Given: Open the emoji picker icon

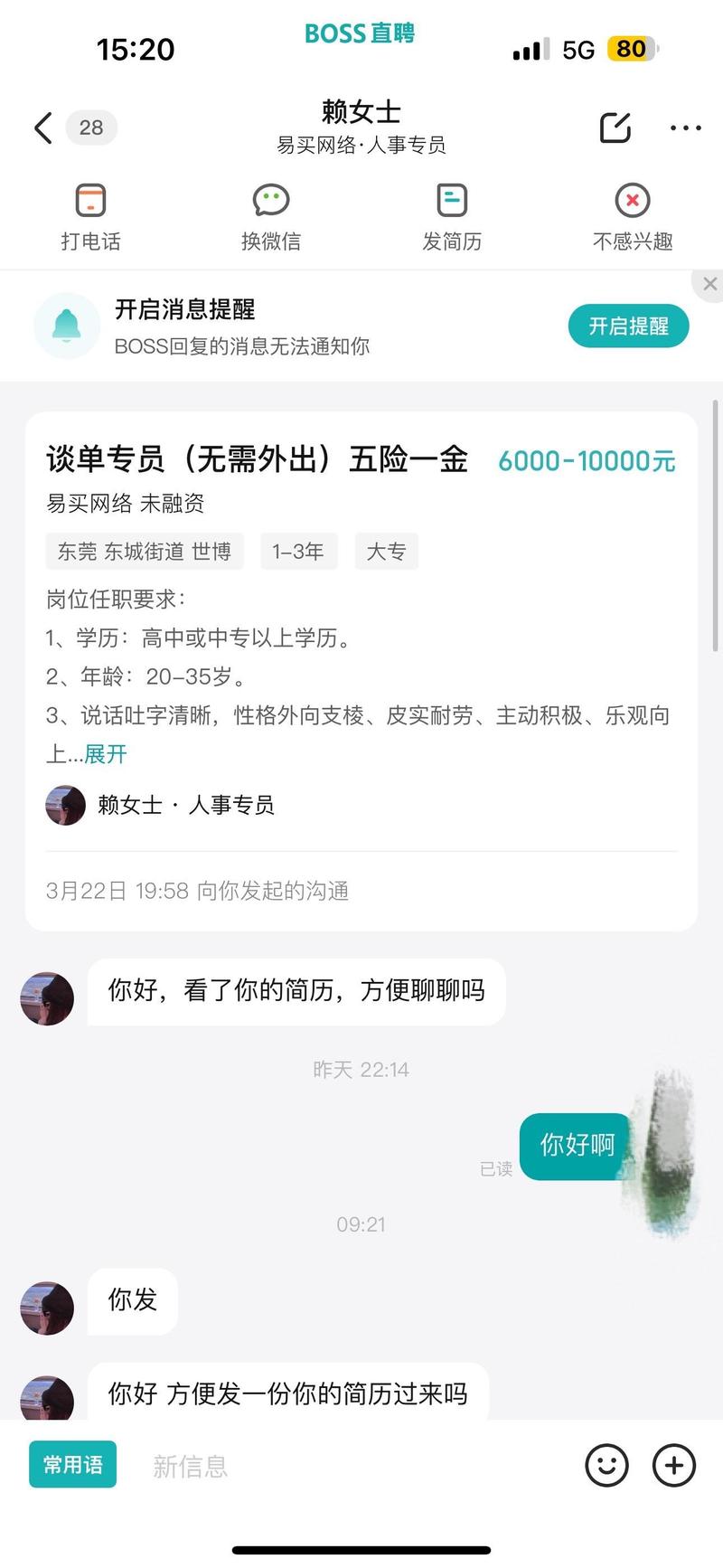Looking at the screenshot, I should tap(606, 1465).
